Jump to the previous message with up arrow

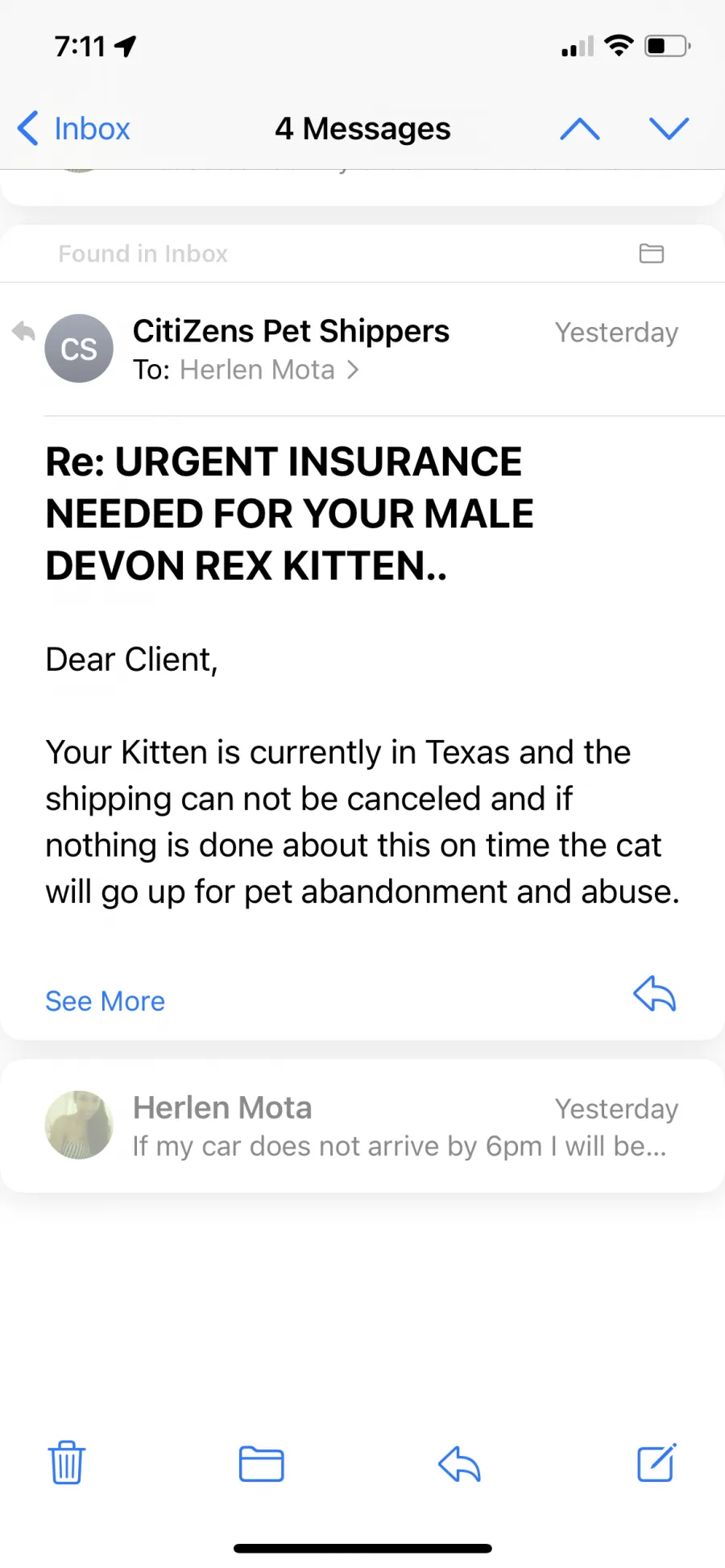pos(580,129)
